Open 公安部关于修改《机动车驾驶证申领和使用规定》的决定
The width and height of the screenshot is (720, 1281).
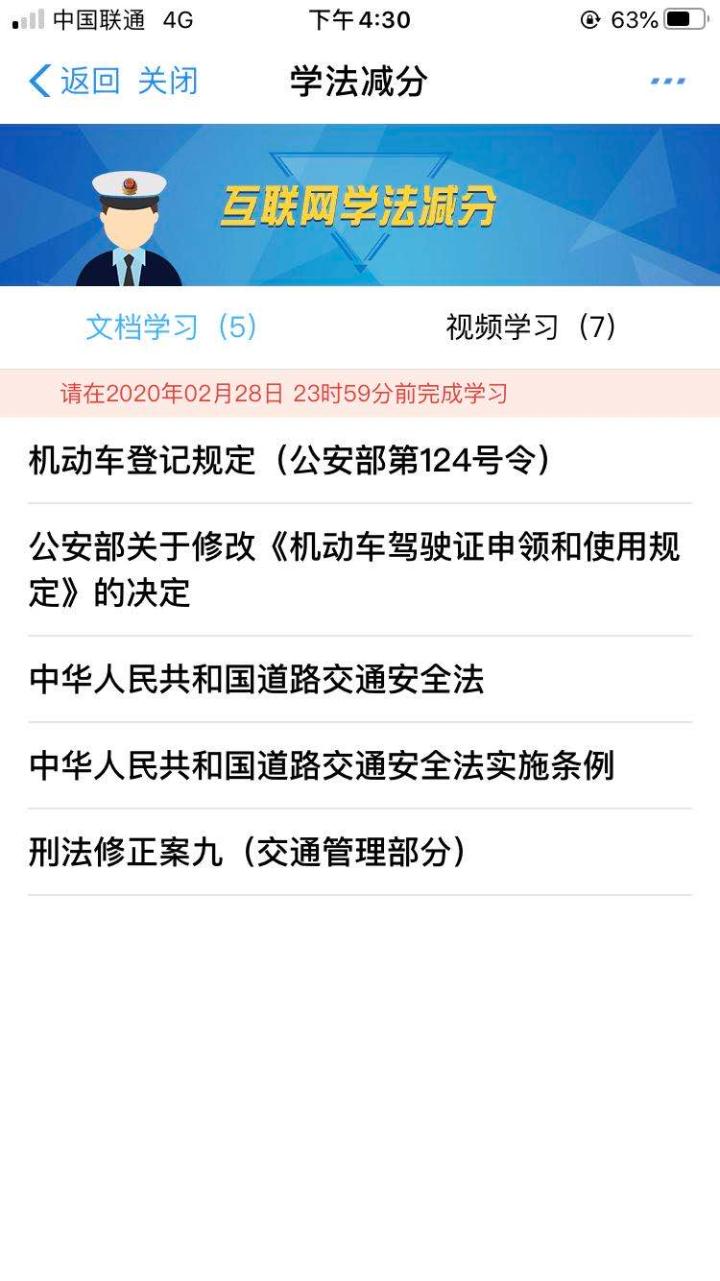point(360,569)
